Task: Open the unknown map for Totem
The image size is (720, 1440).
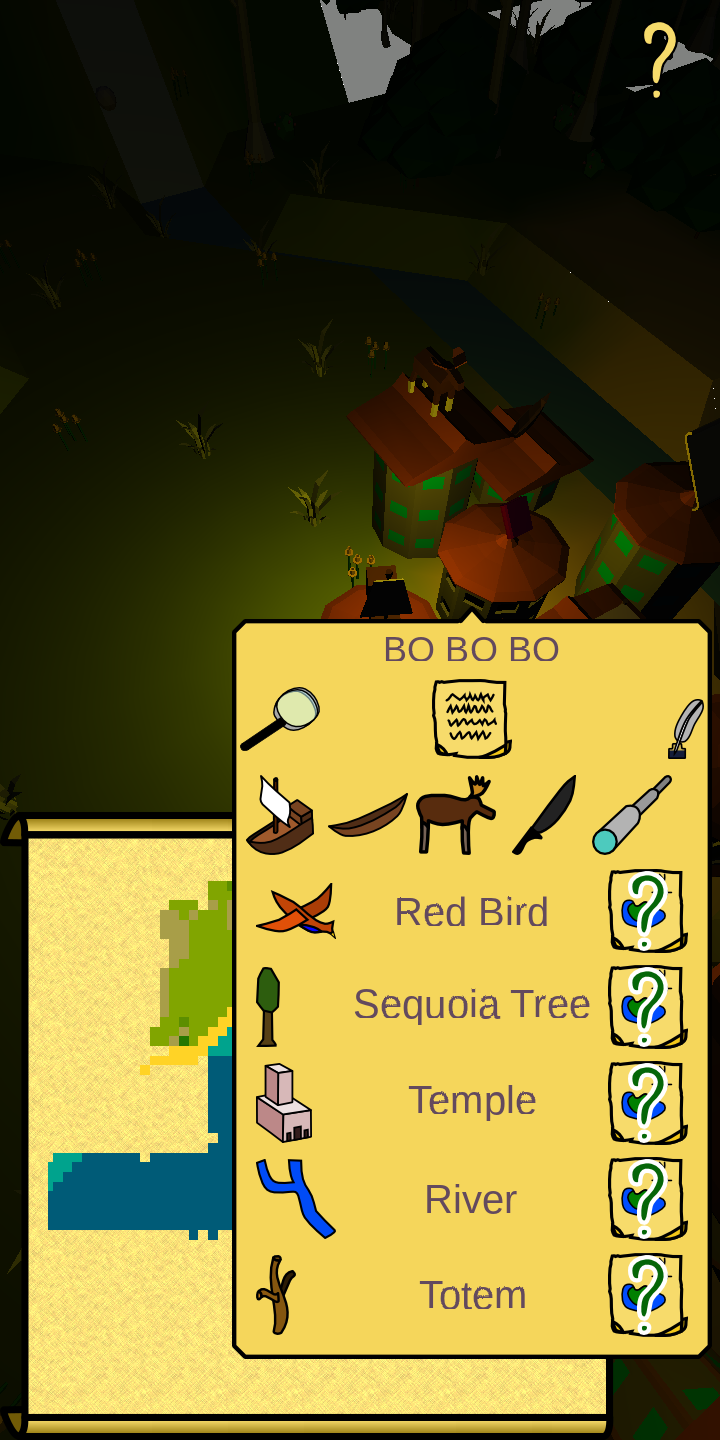Action: 647,1294
